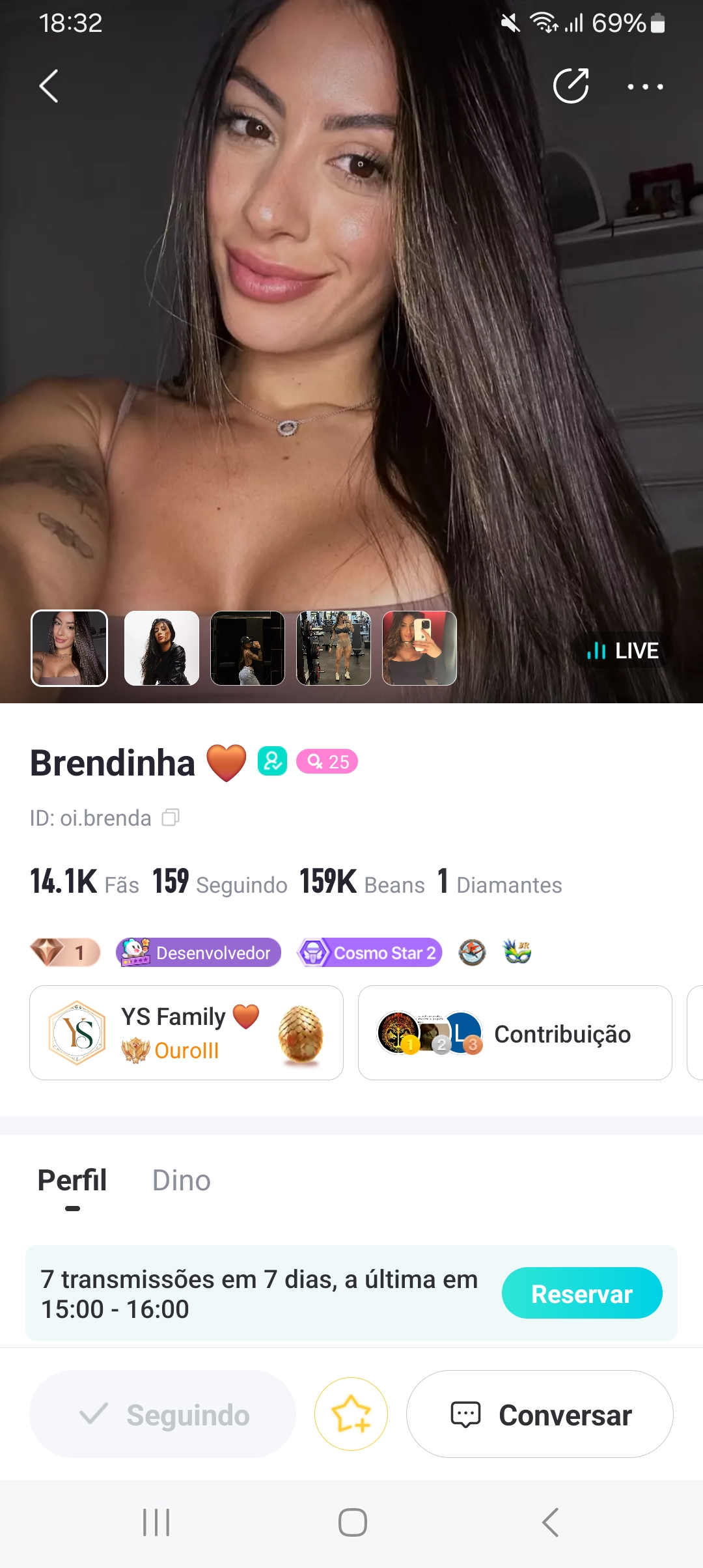The height and width of the screenshot is (1568, 703).
Task: Join the LIVE stream
Action: 623,651
